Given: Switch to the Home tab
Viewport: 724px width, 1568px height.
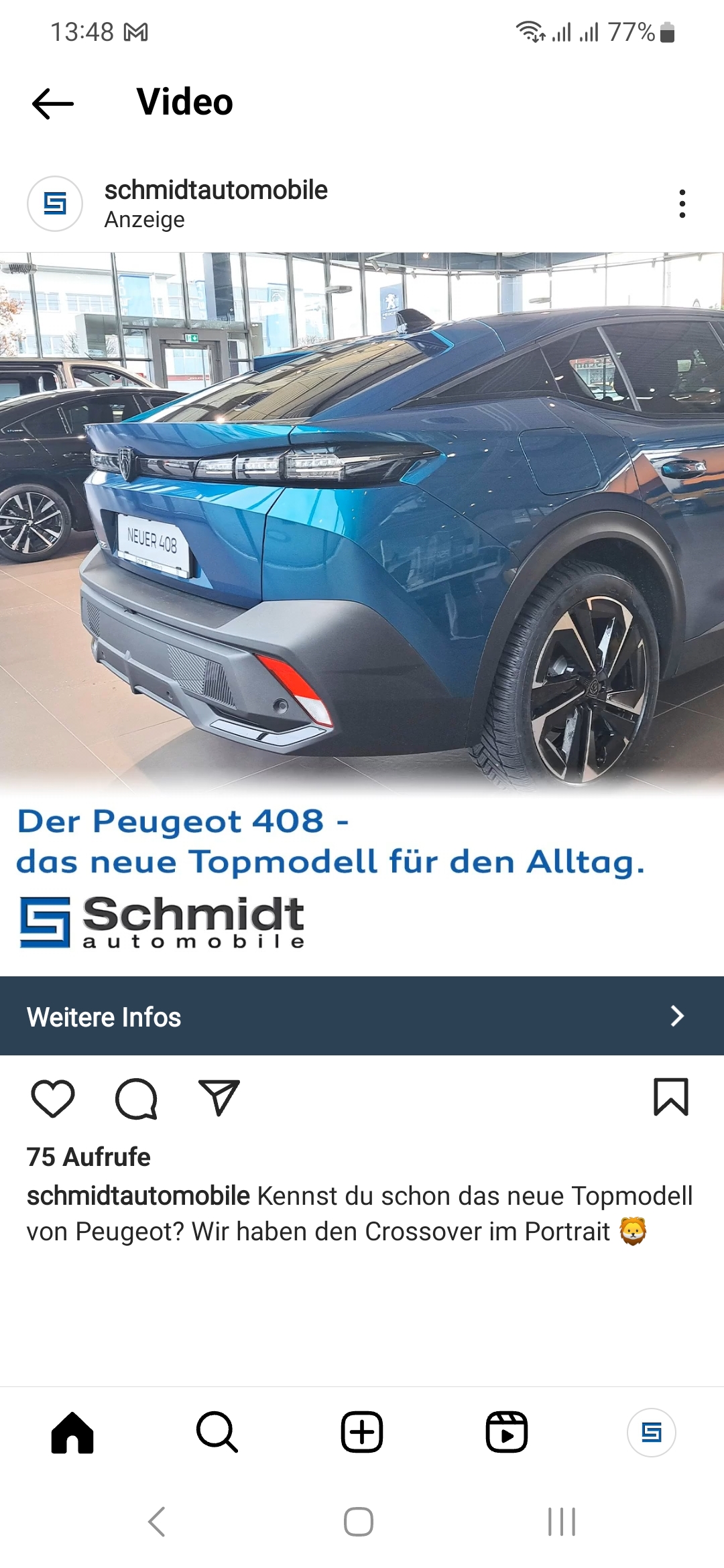Looking at the screenshot, I should click(72, 1432).
